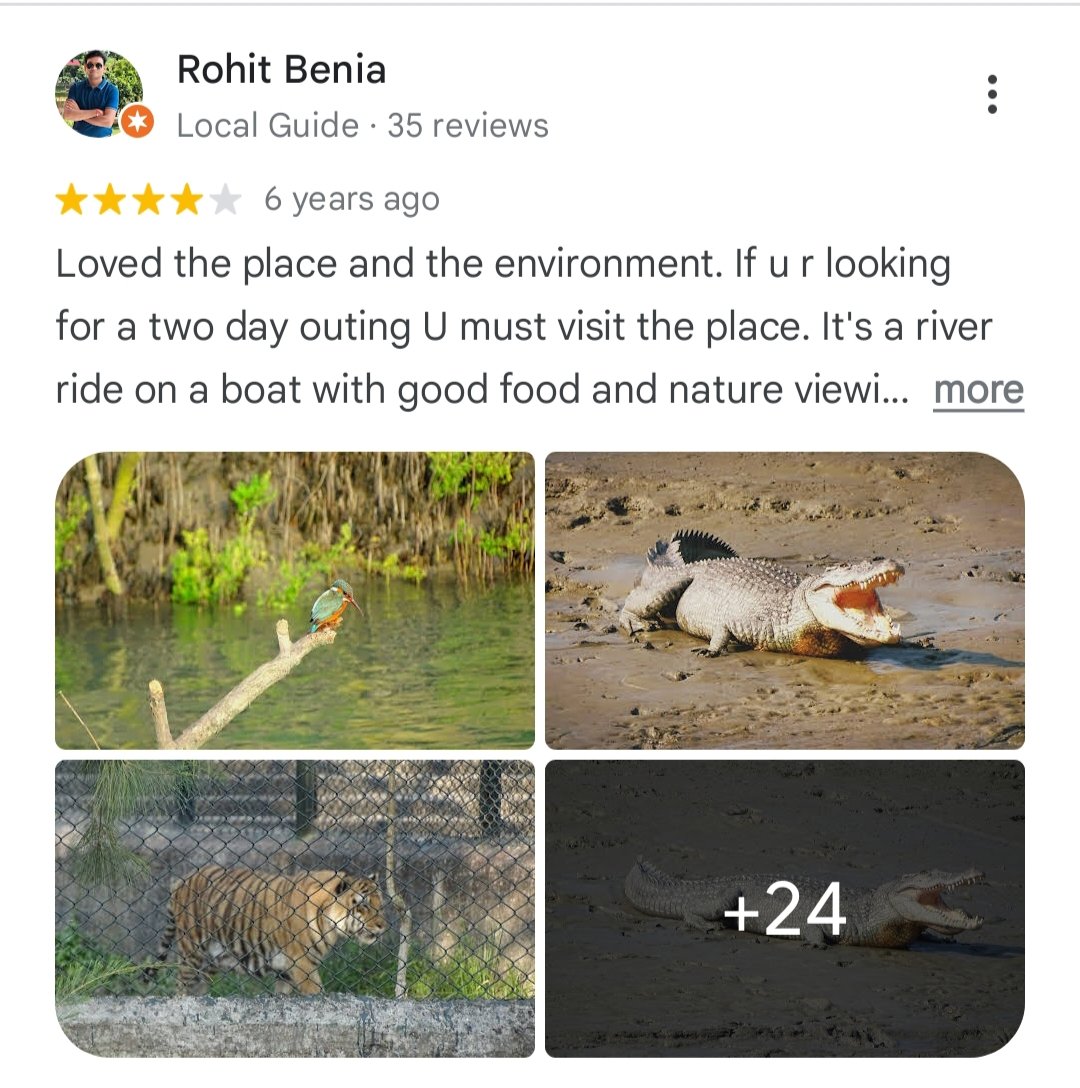Expand the review text with more
This screenshot has height=1088, width=1080.
[x=978, y=391]
